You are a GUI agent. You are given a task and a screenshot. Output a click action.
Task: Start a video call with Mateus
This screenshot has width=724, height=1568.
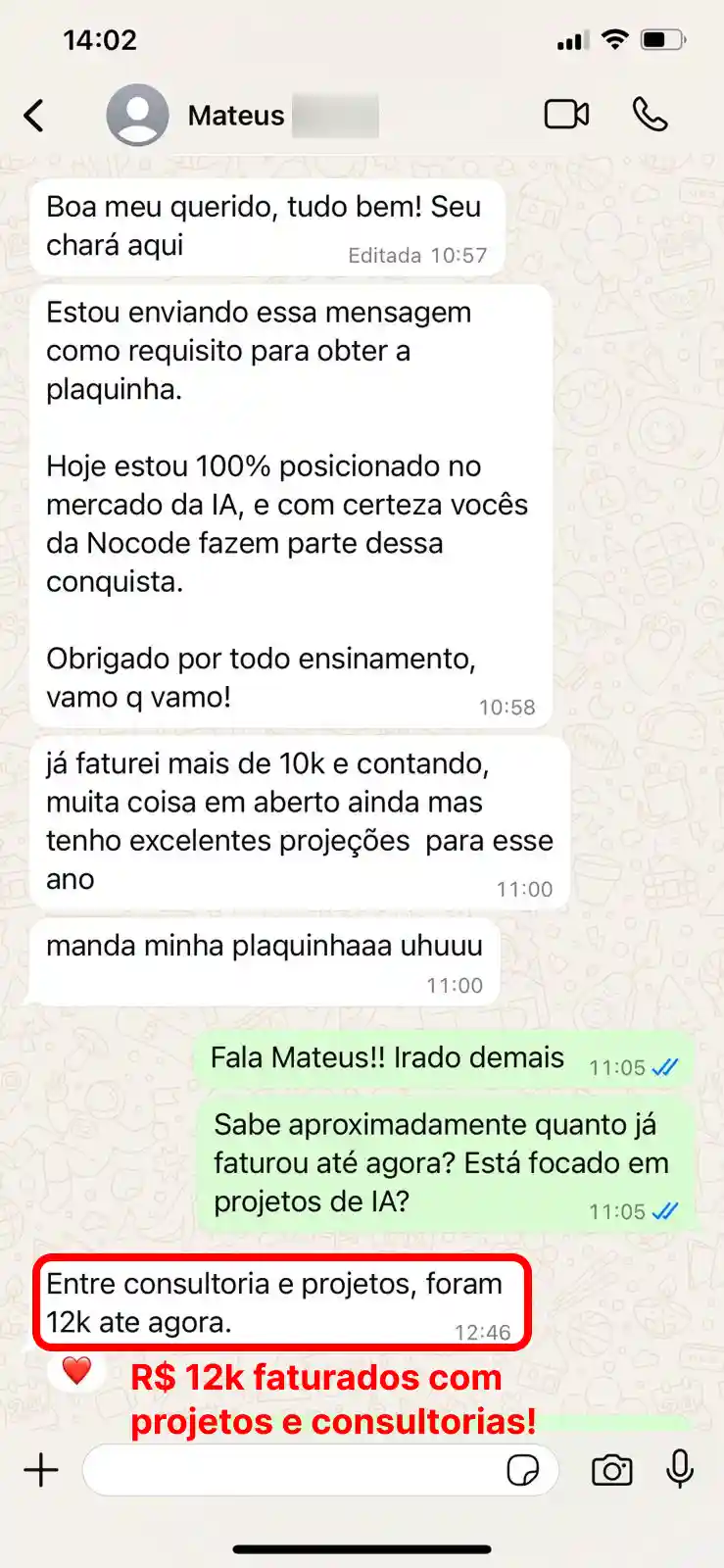[x=566, y=114]
